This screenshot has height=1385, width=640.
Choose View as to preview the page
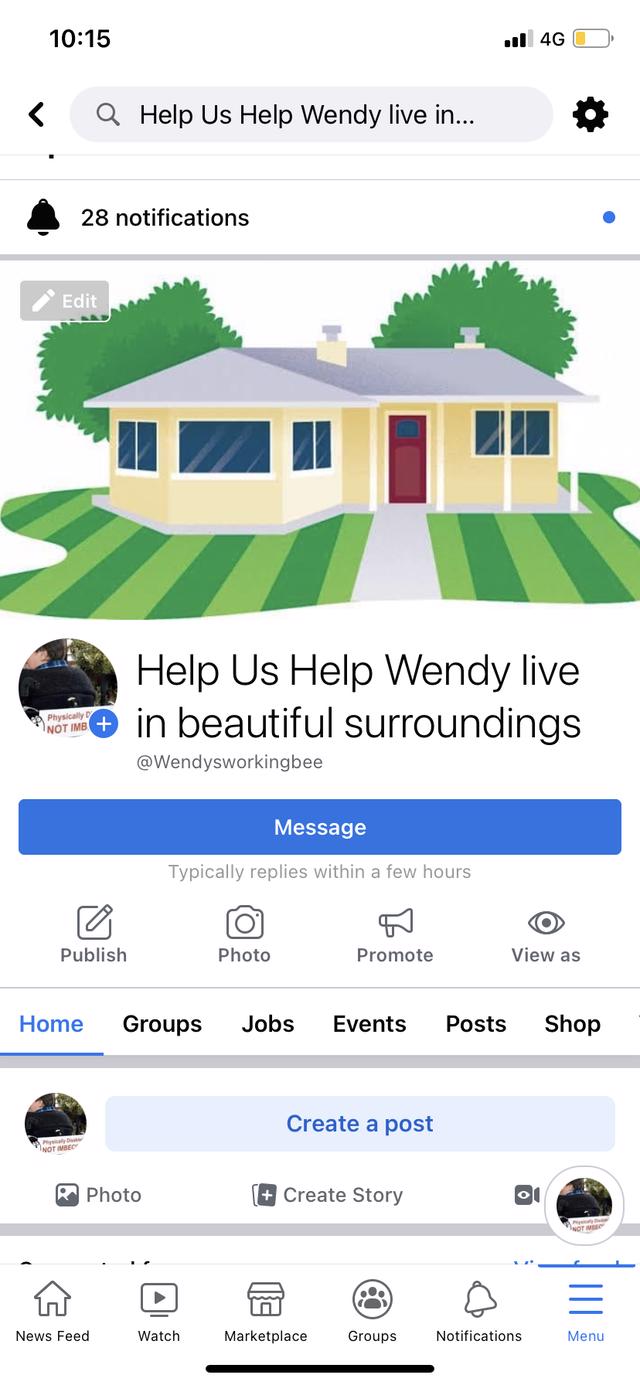[545, 935]
